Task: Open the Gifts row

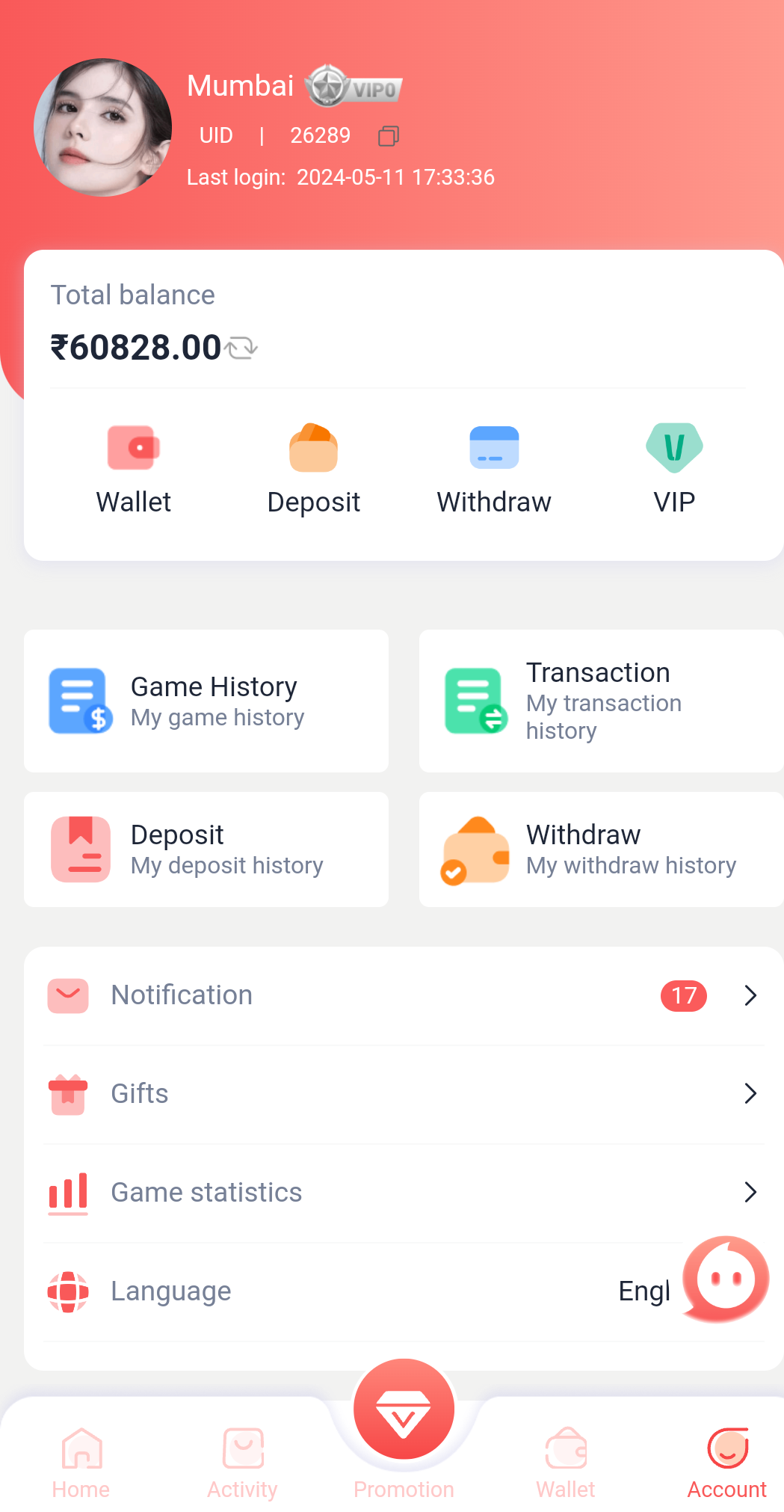Action: [x=404, y=1093]
